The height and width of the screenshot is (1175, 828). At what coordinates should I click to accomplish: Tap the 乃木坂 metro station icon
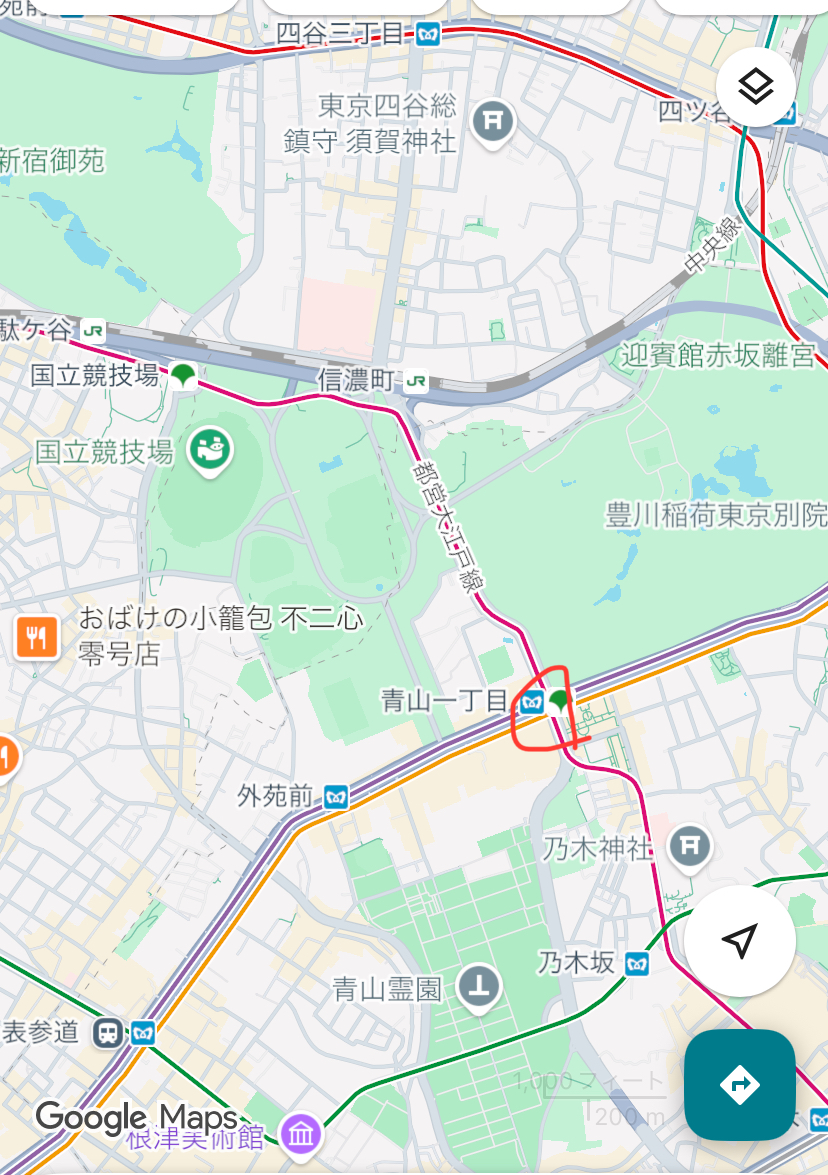637,964
